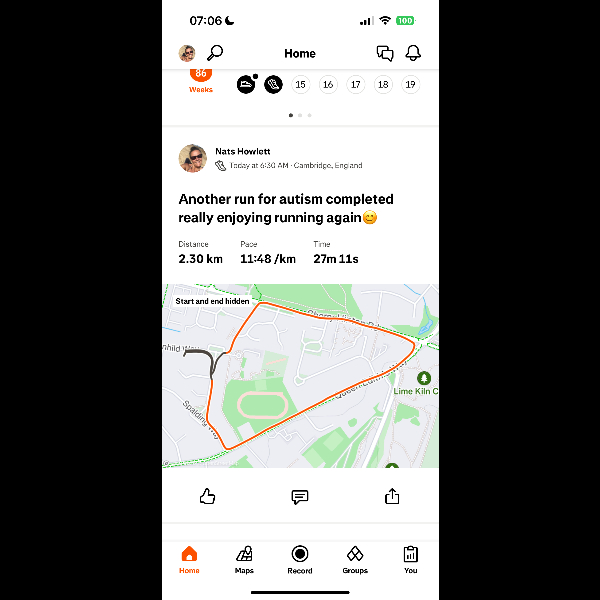Switch to the Maps tab
Image resolution: width=600 pixels, height=600 pixels.
(x=244, y=559)
